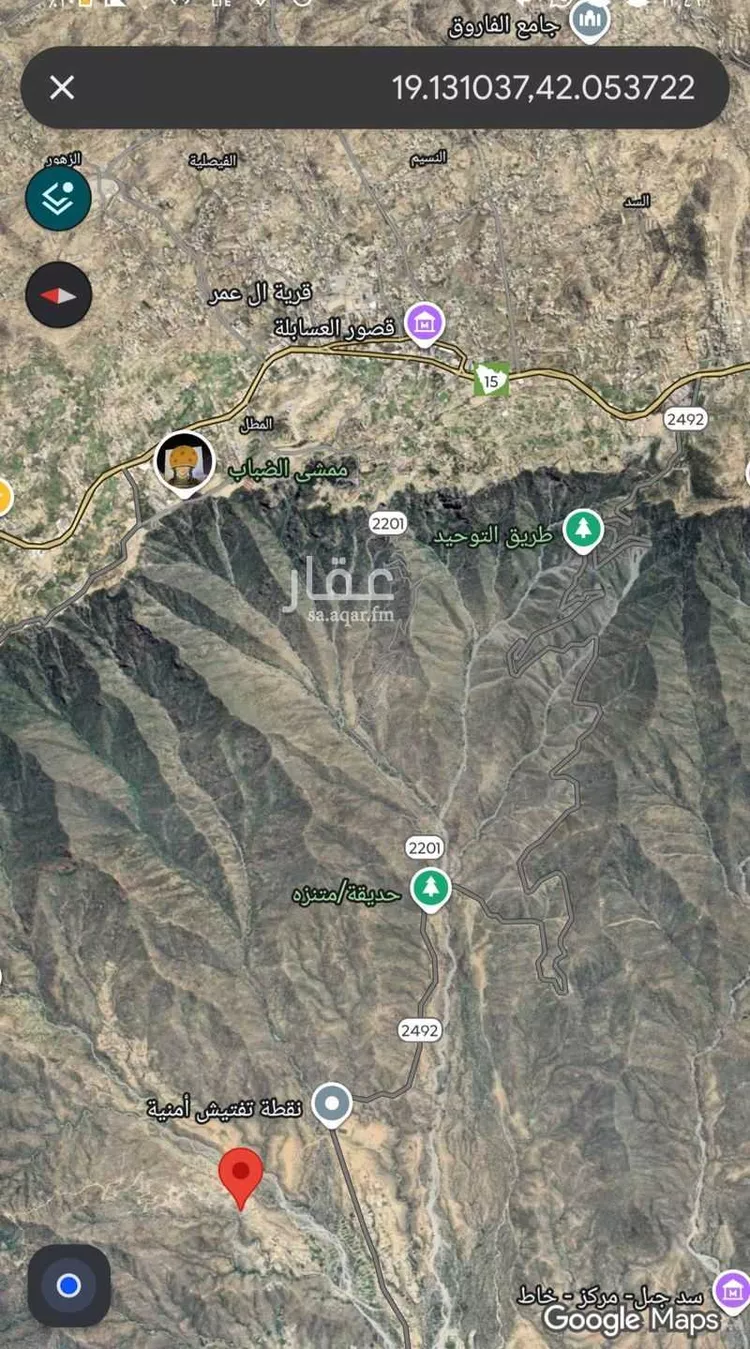Center the map on my current location
This screenshot has width=750, height=1349.
coord(68,1285)
